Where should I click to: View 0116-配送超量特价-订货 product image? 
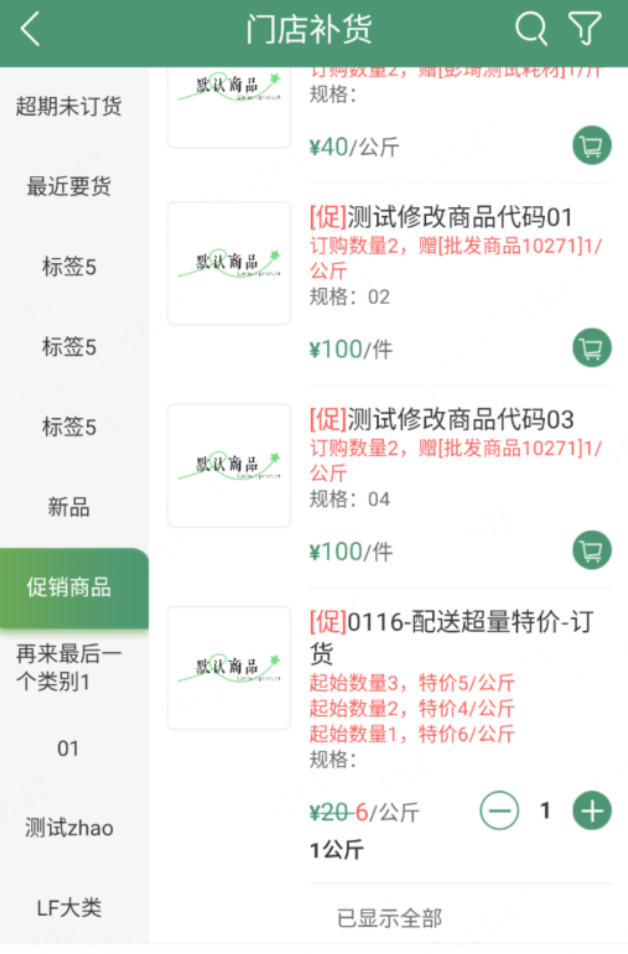[229, 667]
